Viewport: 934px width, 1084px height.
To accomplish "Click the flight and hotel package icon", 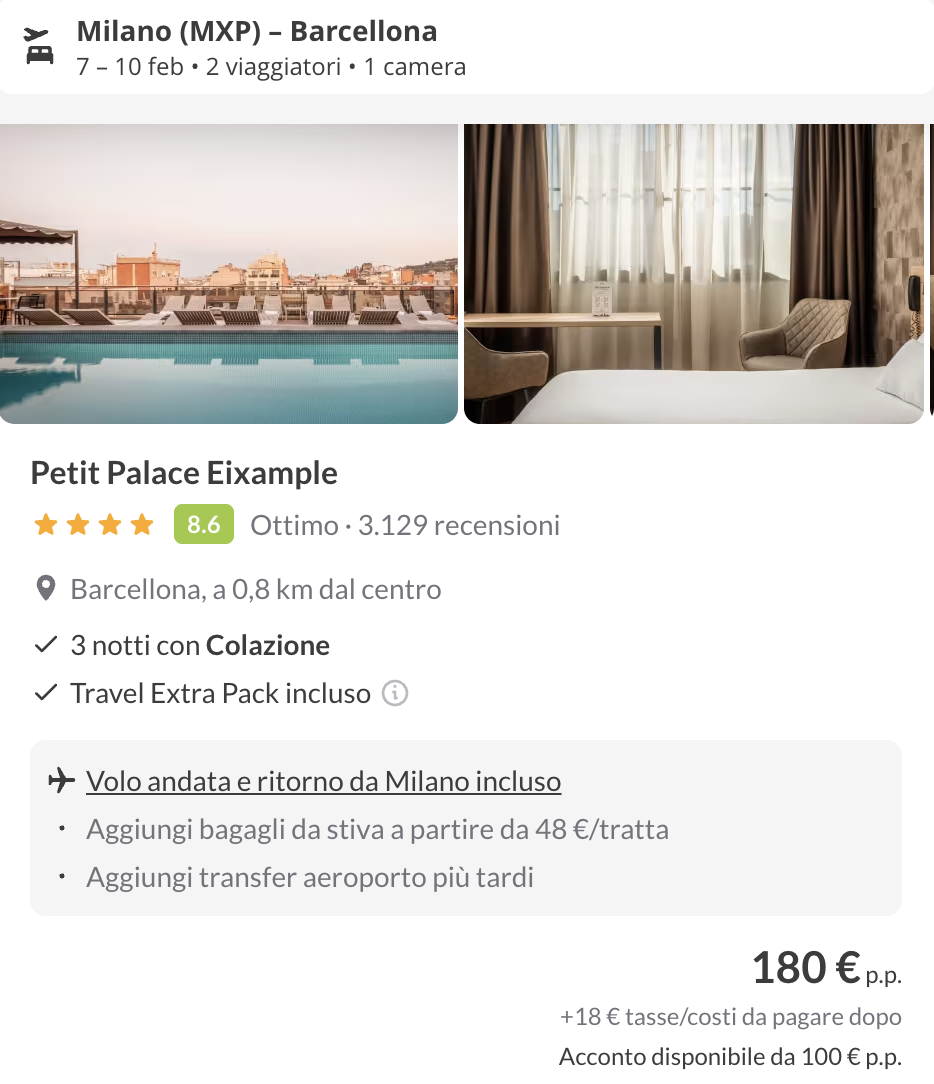I will [38, 45].
